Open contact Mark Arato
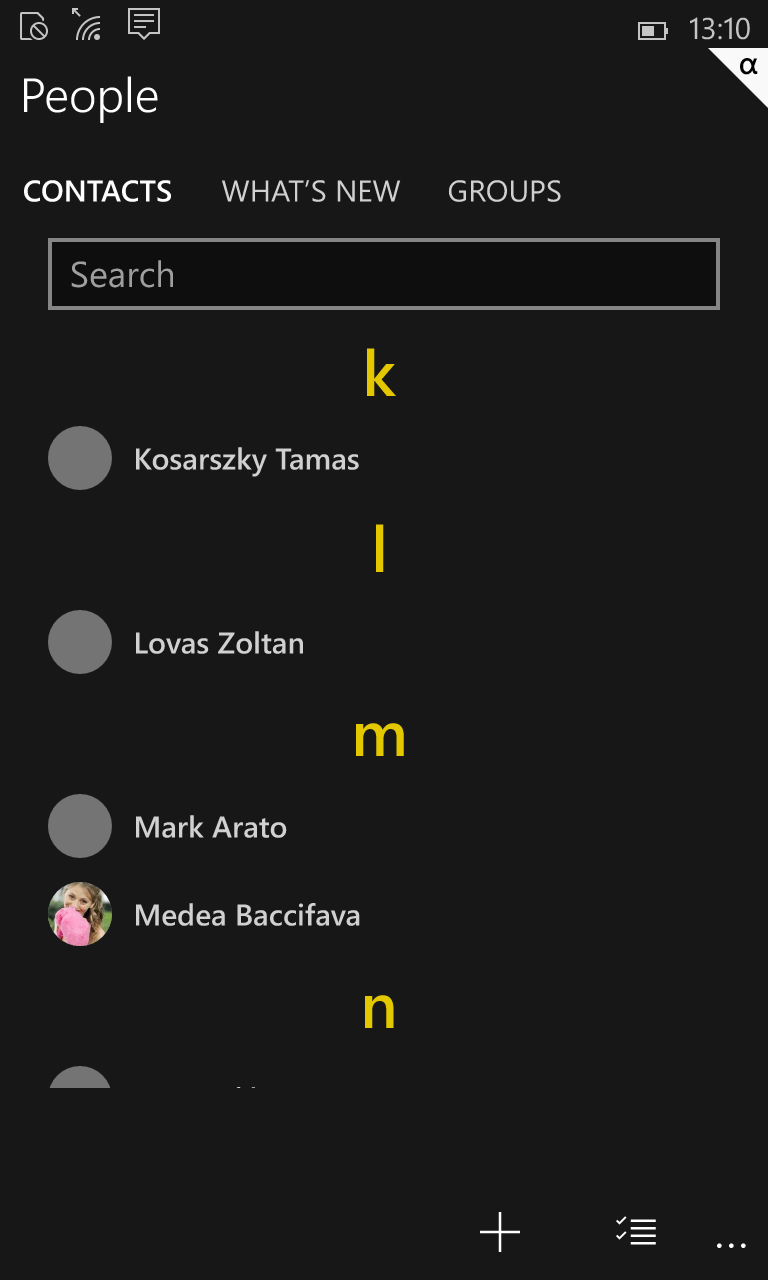The width and height of the screenshot is (768, 1280). click(x=384, y=827)
